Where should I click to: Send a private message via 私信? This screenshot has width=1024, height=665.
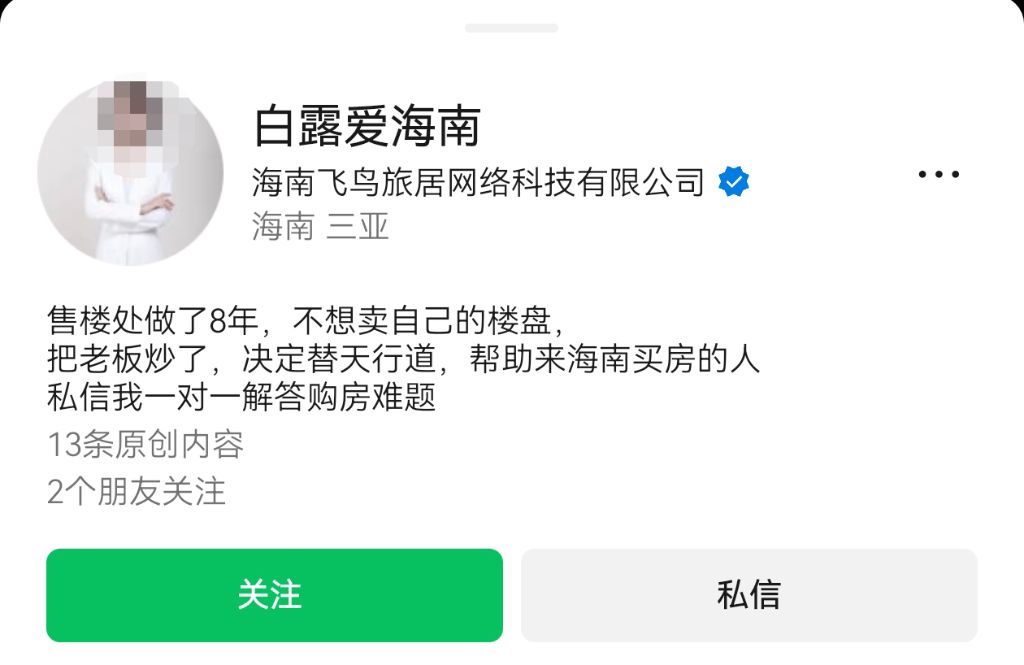748,595
